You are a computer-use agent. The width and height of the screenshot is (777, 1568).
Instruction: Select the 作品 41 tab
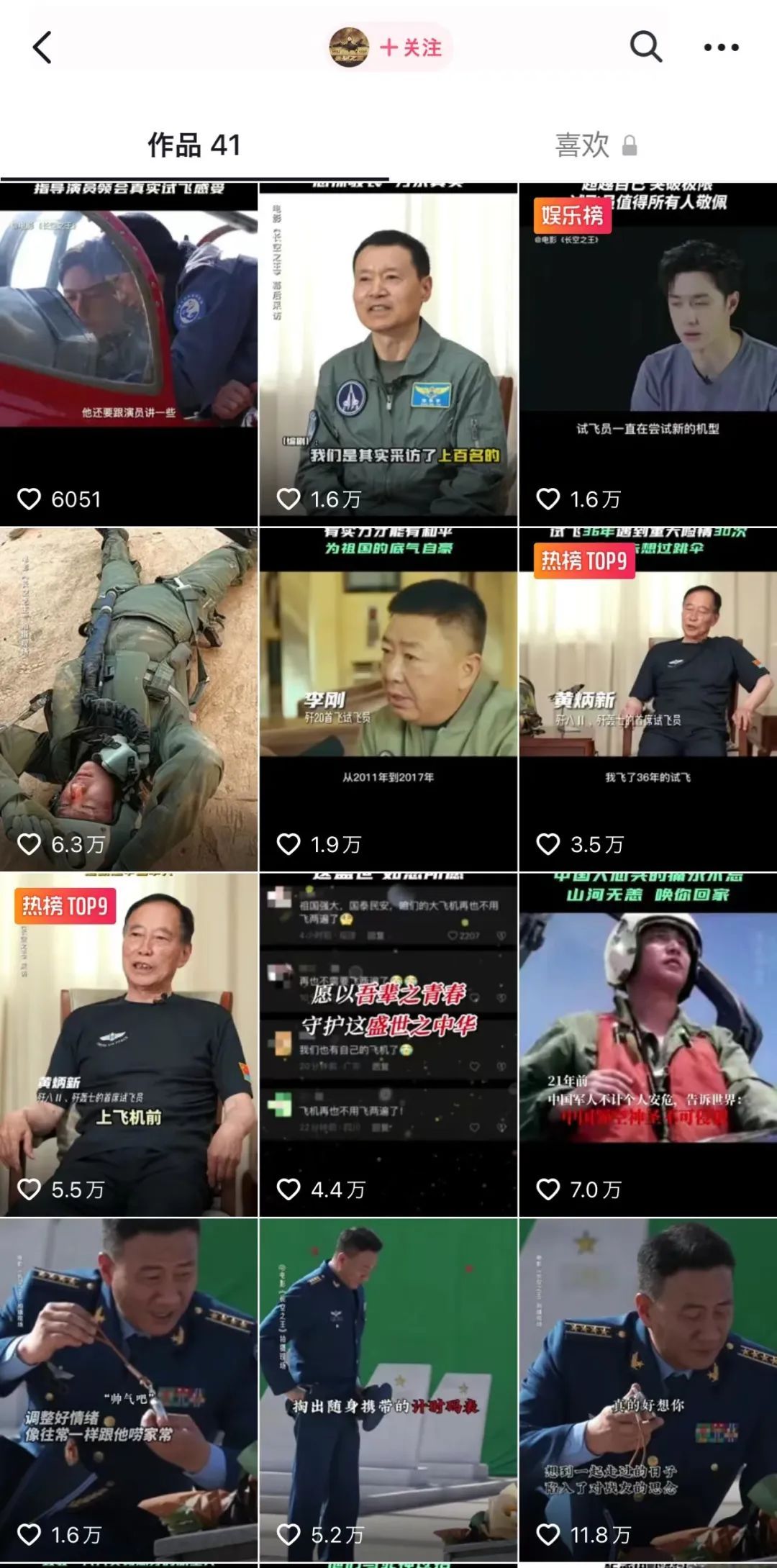pyautogui.click(x=194, y=145)
